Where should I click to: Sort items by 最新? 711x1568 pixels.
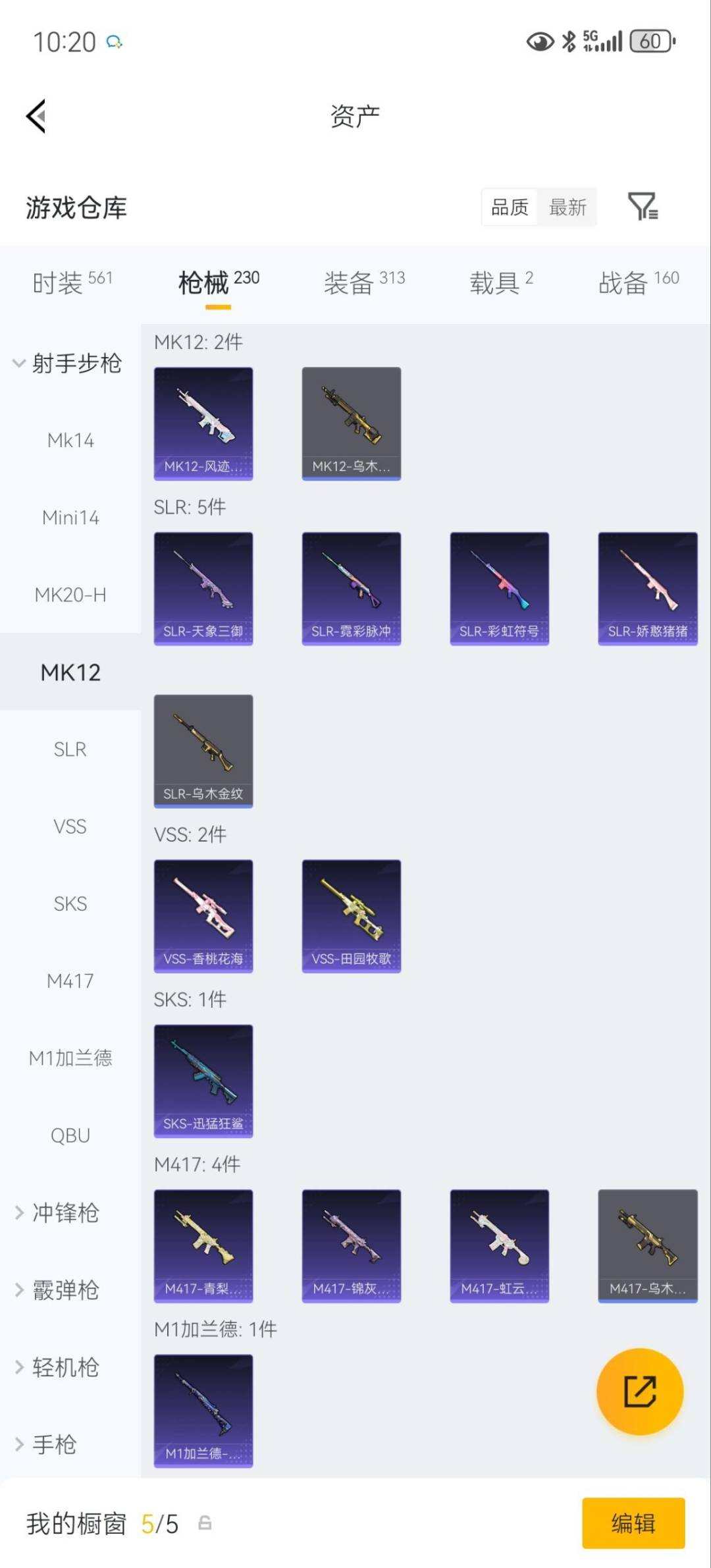tap(567, 207)
